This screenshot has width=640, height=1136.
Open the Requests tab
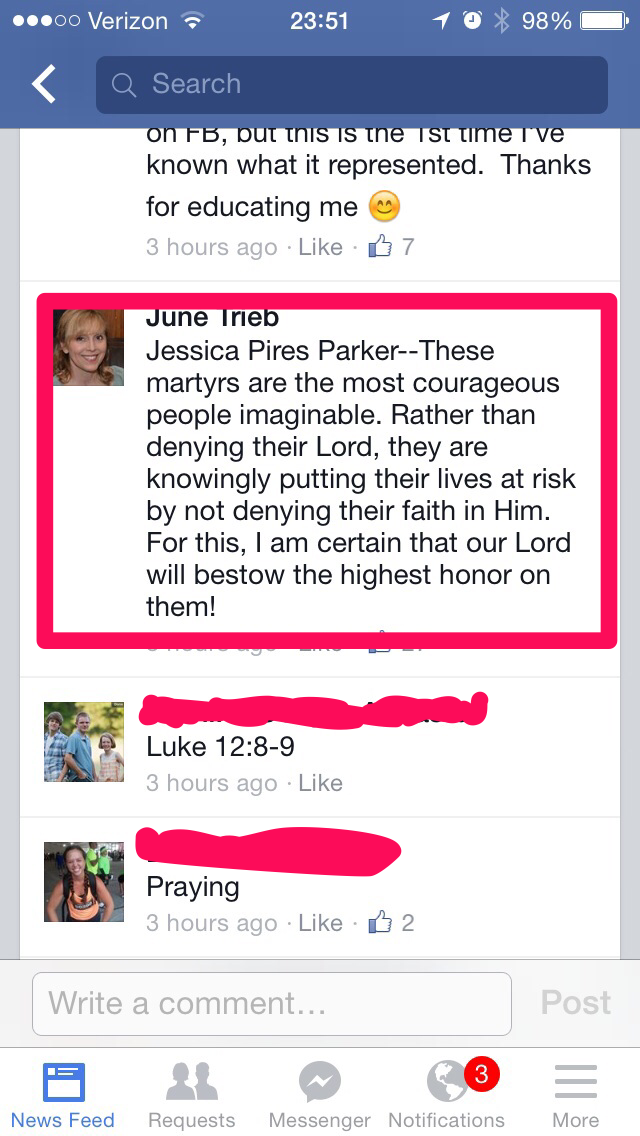[x=191, y=1095]
